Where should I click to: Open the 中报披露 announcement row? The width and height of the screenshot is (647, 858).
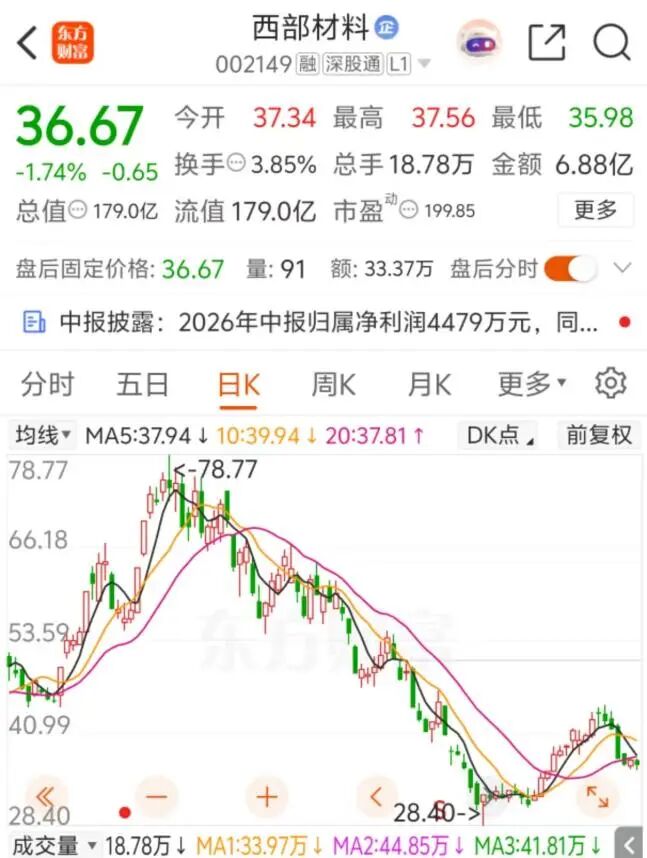(x=324, y=322)
